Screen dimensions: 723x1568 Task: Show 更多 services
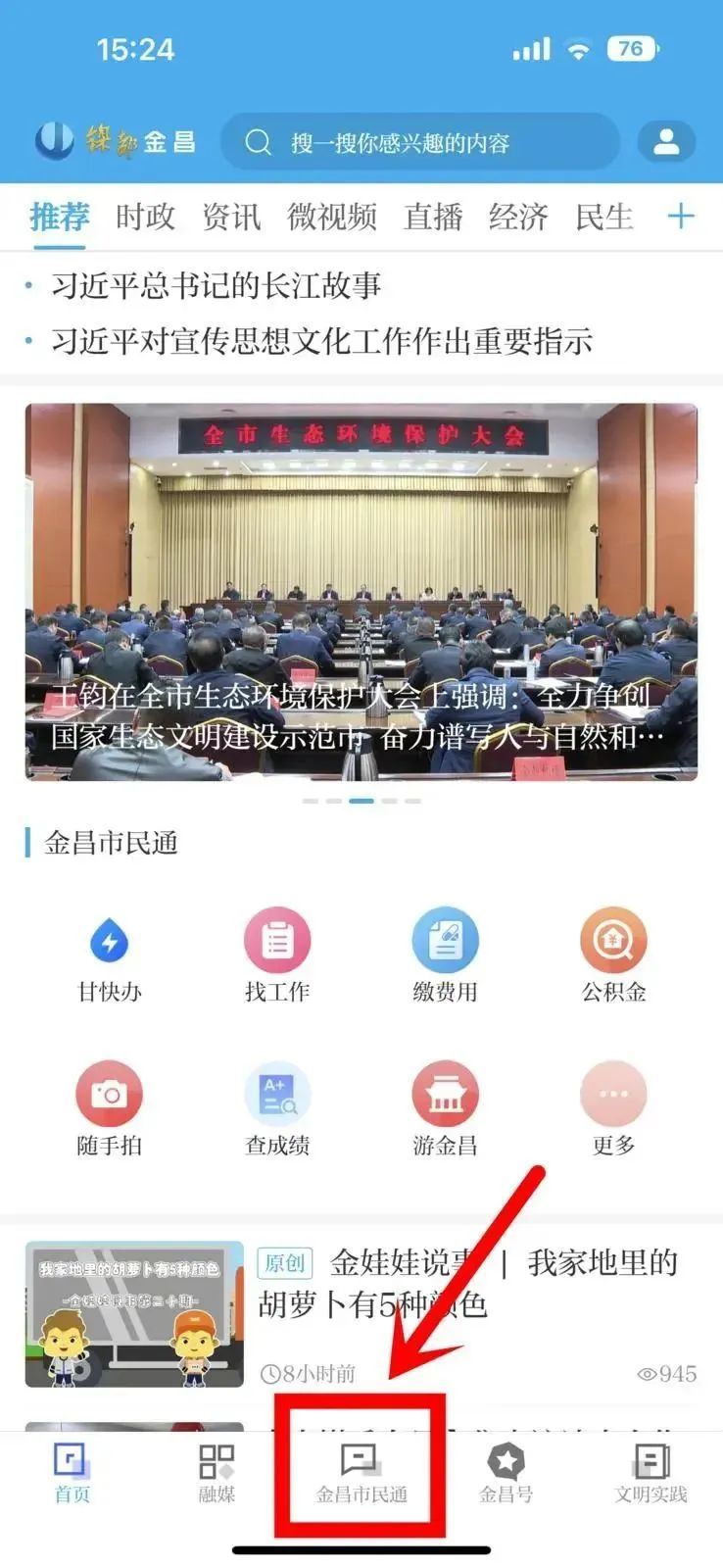pyautogui.click(x=613, y=1109)
